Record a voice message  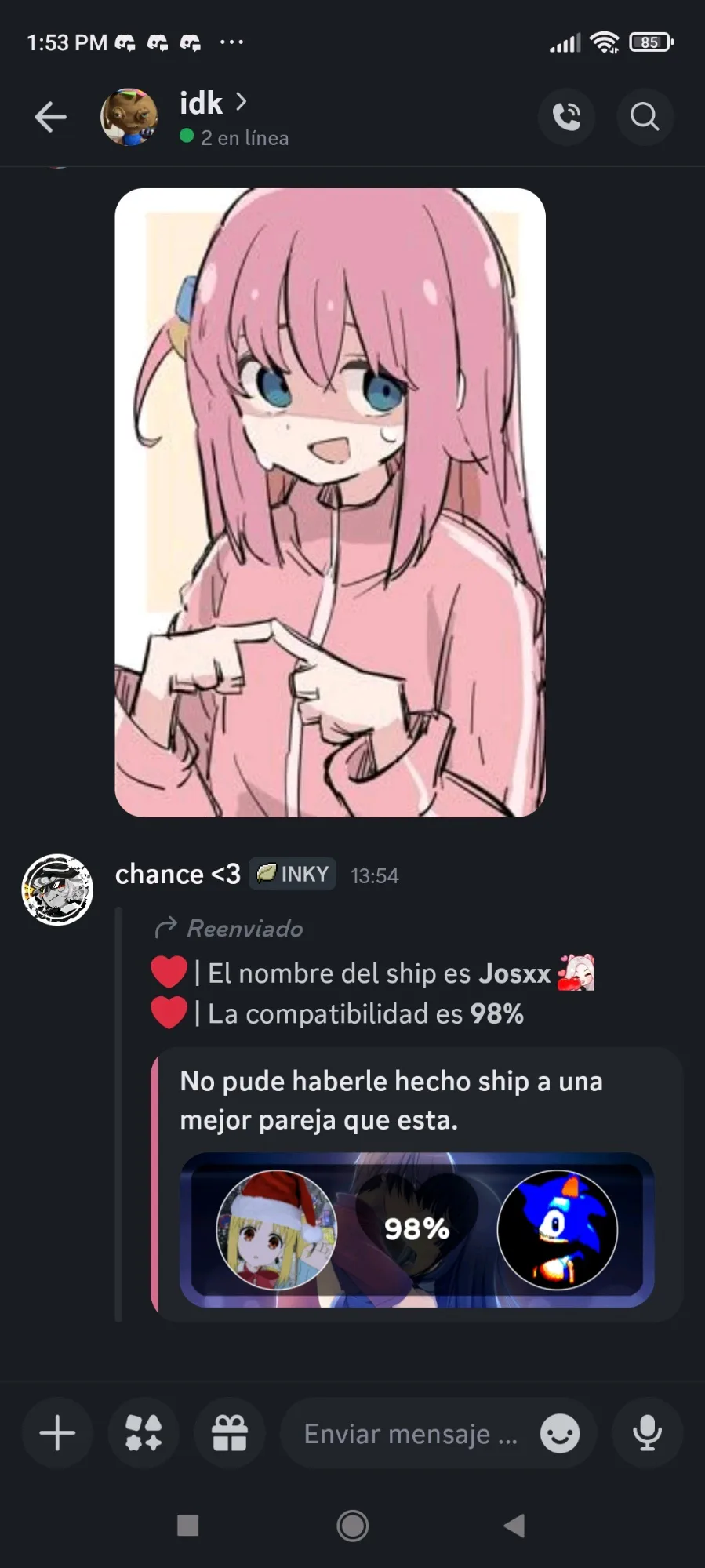[647, 1434]
